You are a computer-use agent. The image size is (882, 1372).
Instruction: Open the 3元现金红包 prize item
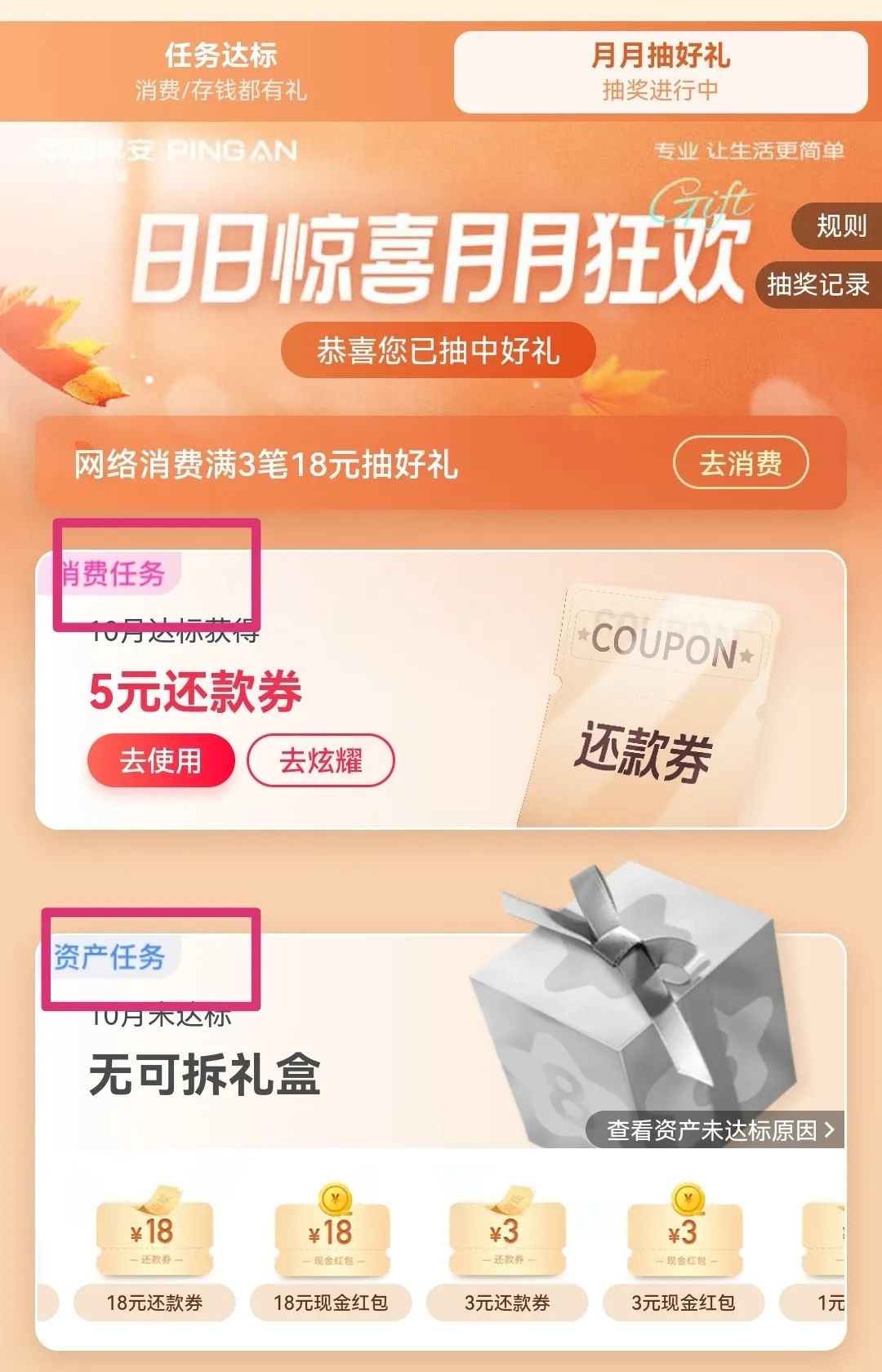pyautogui.click(x=684, y=1249)
